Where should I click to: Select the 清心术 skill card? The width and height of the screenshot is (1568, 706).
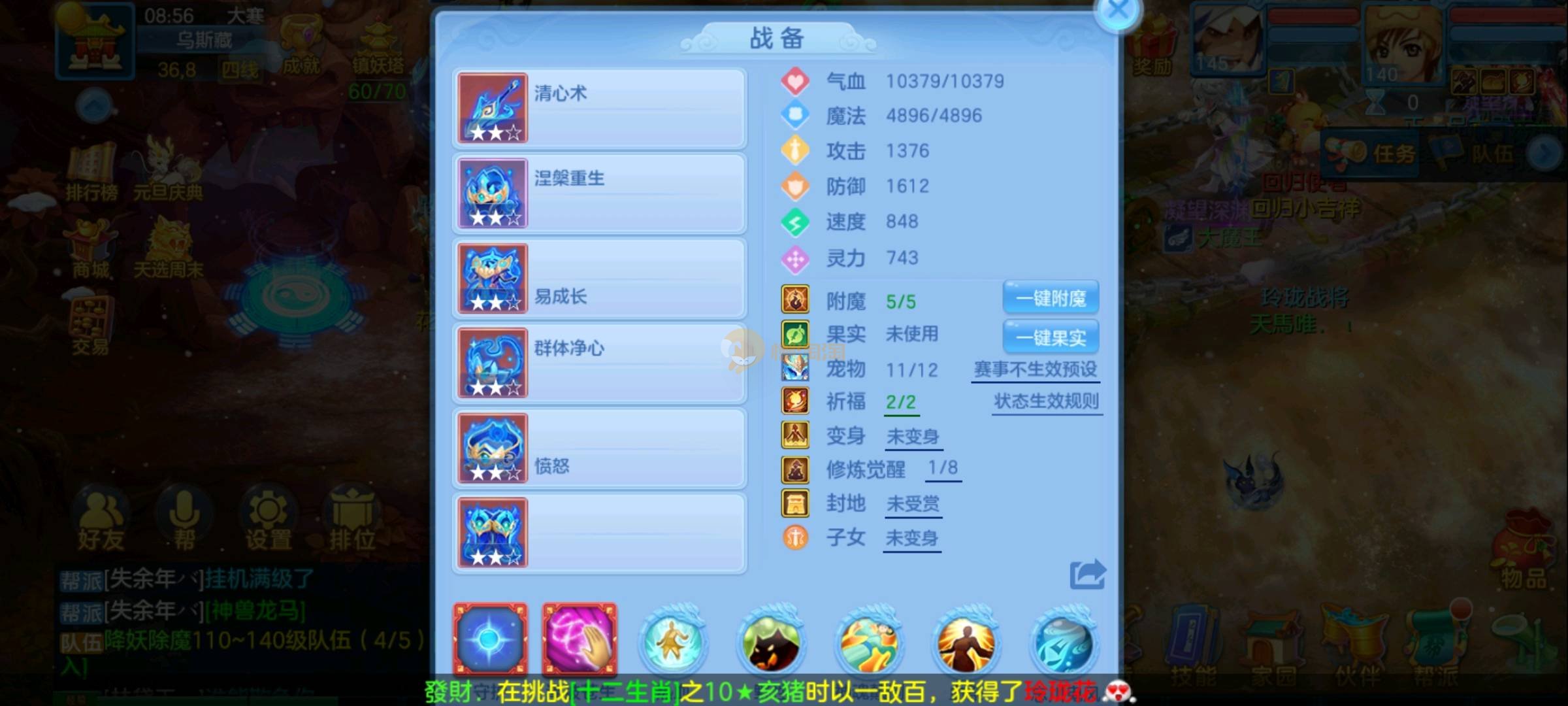(599, 108)
